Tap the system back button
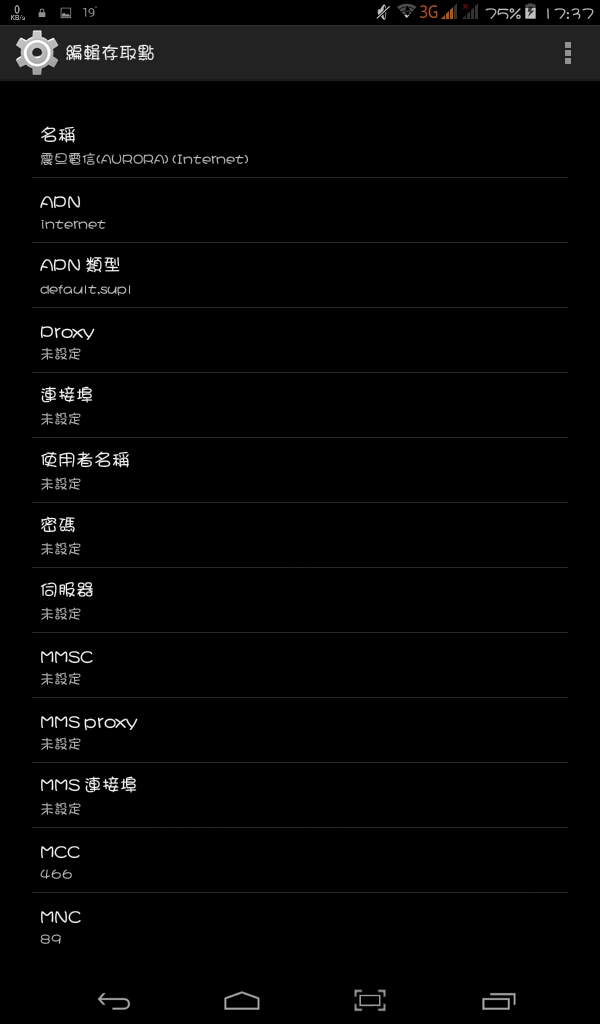Screen dimensions: 600x1024 (114, 1000)
